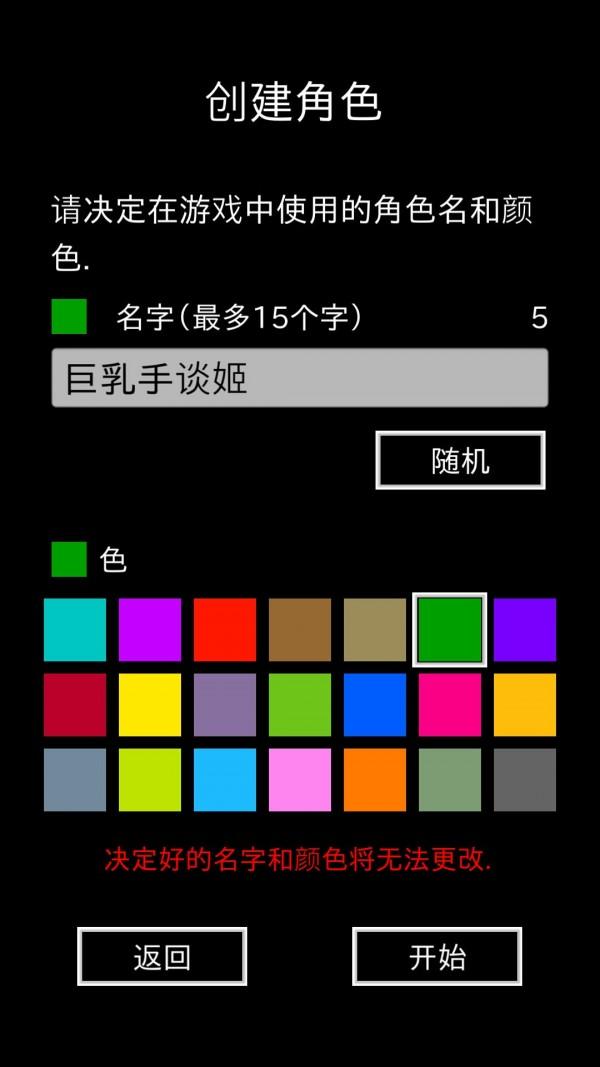Pick the amber gold color swatch

point(524,704)
